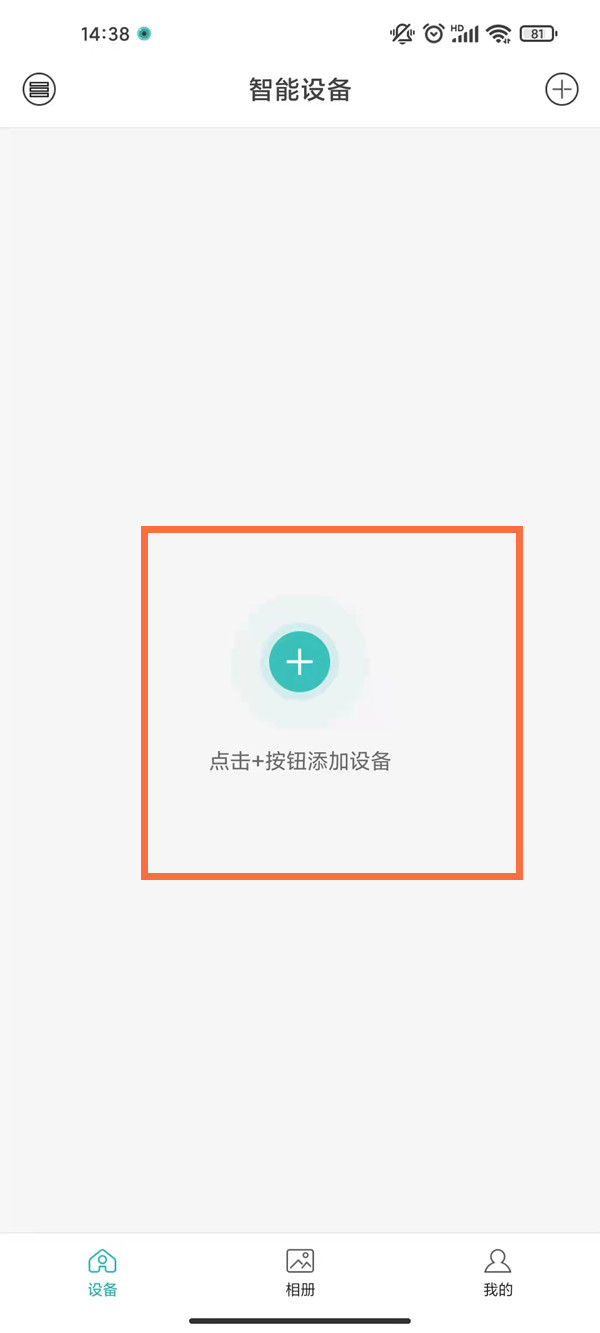Tap the add device plus icon in header
The image size is (600, 1333).
tap(561, 89)
